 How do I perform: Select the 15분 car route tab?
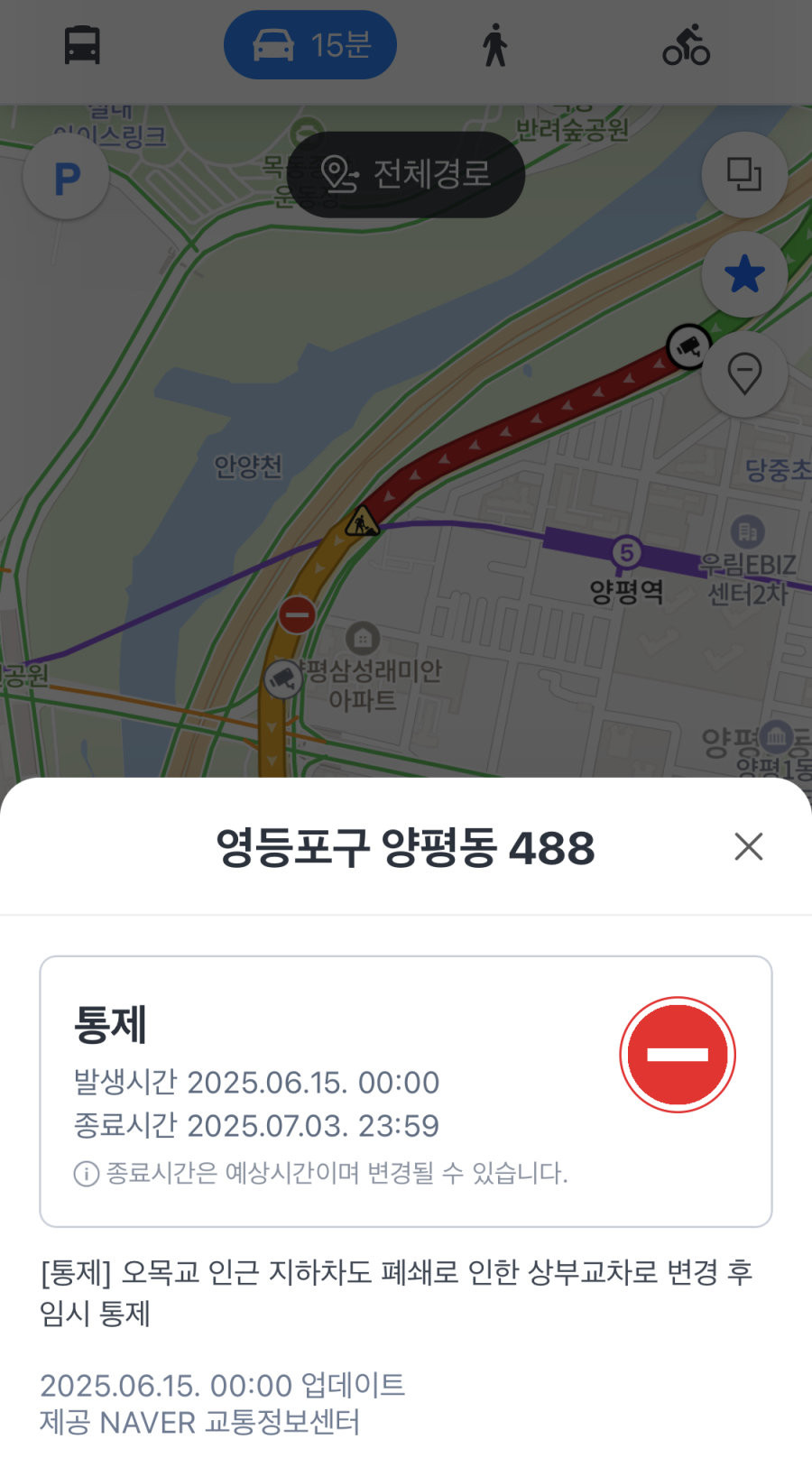click(310, 44)
